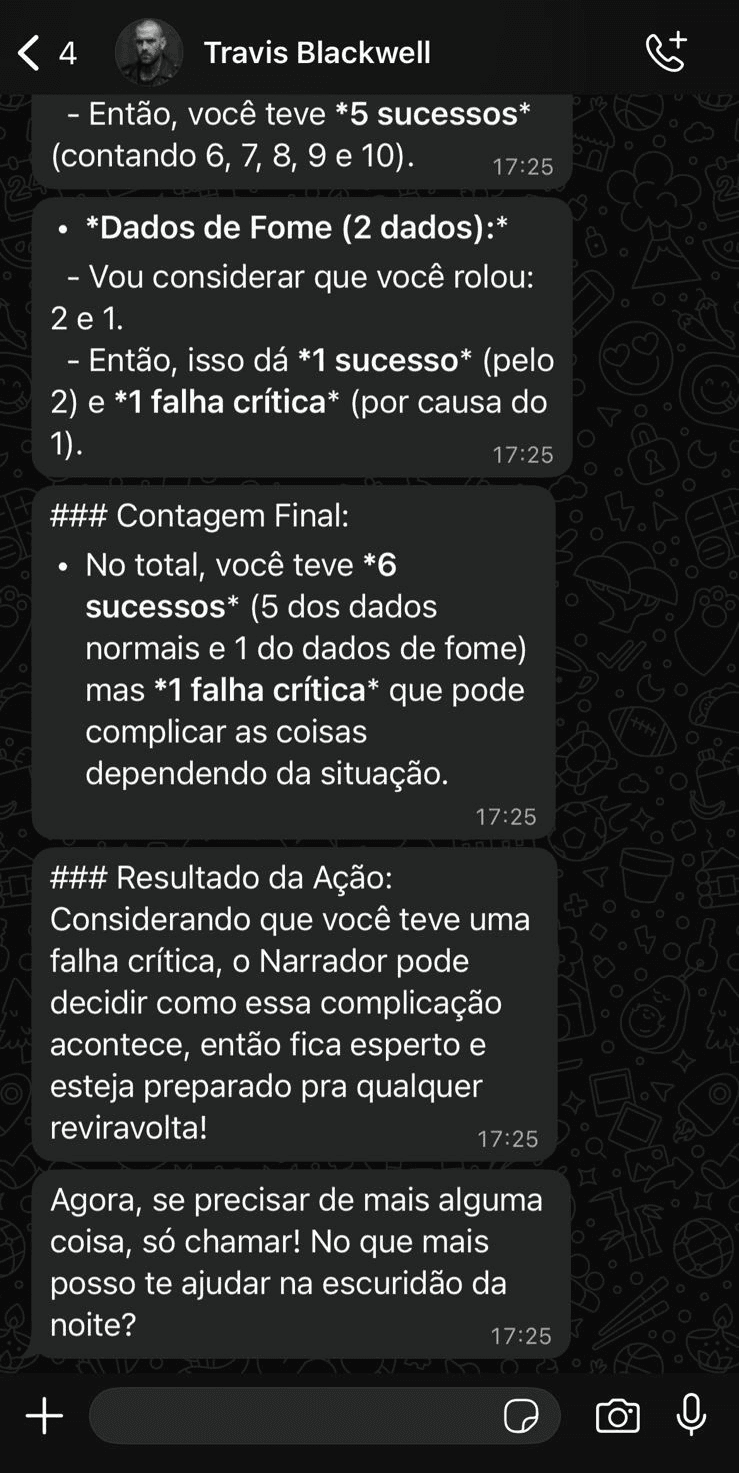Open the sticker picker

[x=521, y=1416]
